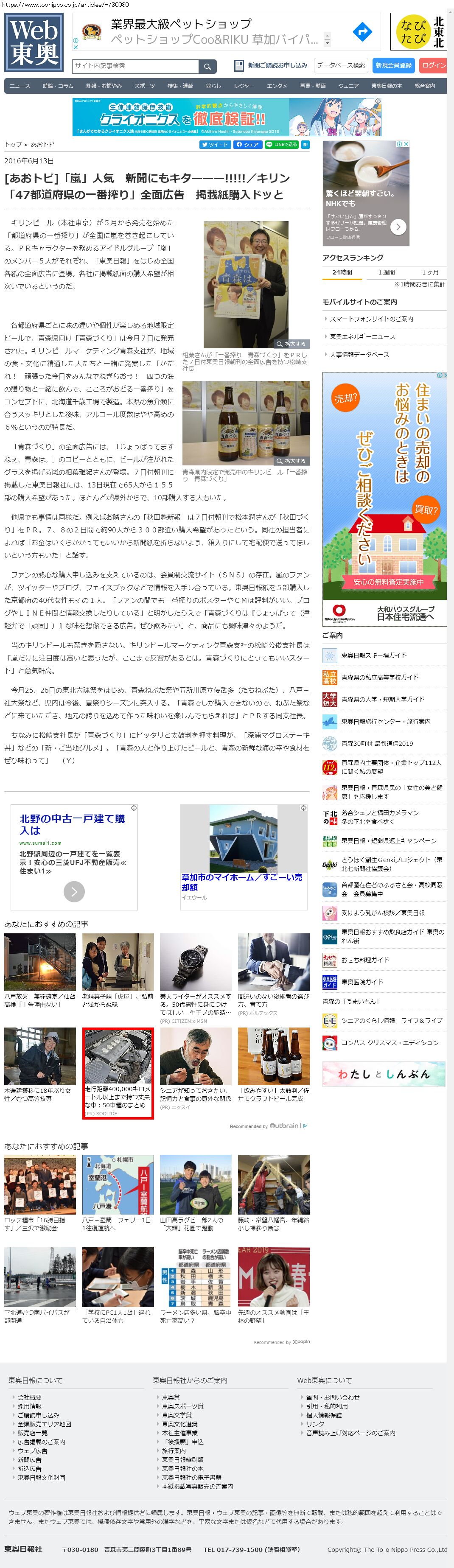
Task: Follow the あおトピ breadcrumb link
Action: coord(42,145)
